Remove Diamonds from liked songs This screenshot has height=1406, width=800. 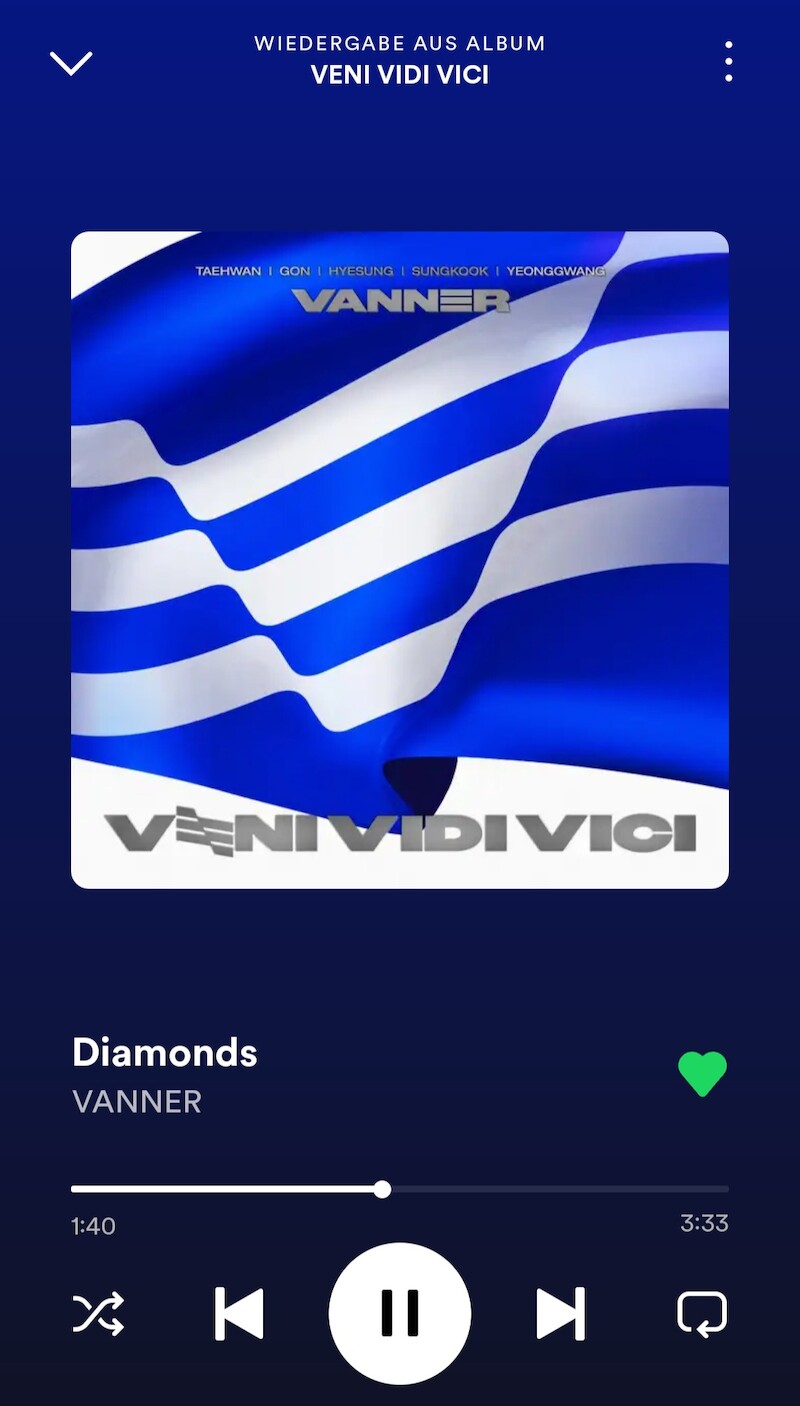tap(702, 1074)
